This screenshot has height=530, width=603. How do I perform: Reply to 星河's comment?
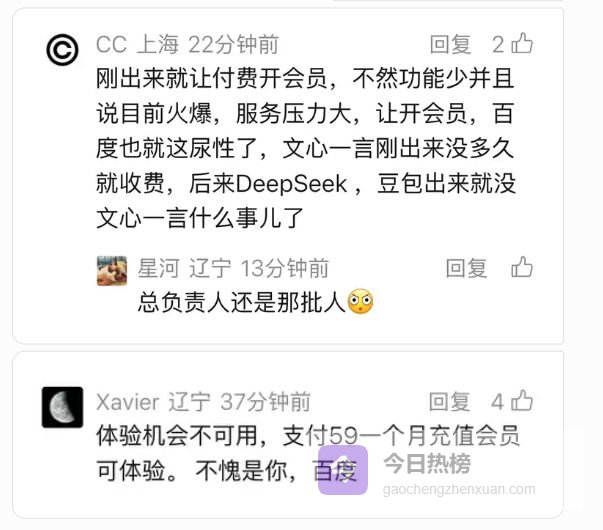466,268
